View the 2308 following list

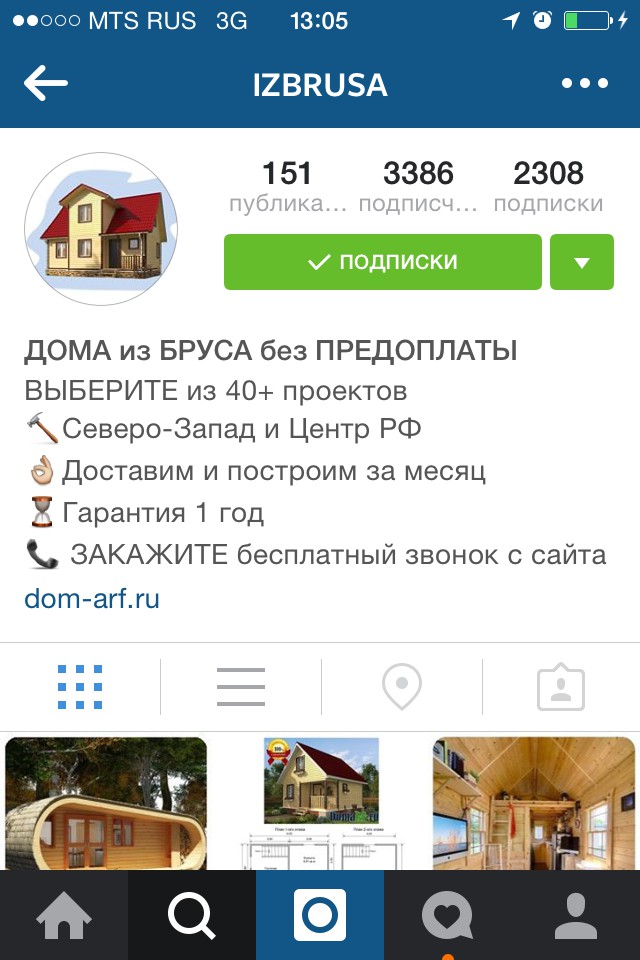(548, 186)
